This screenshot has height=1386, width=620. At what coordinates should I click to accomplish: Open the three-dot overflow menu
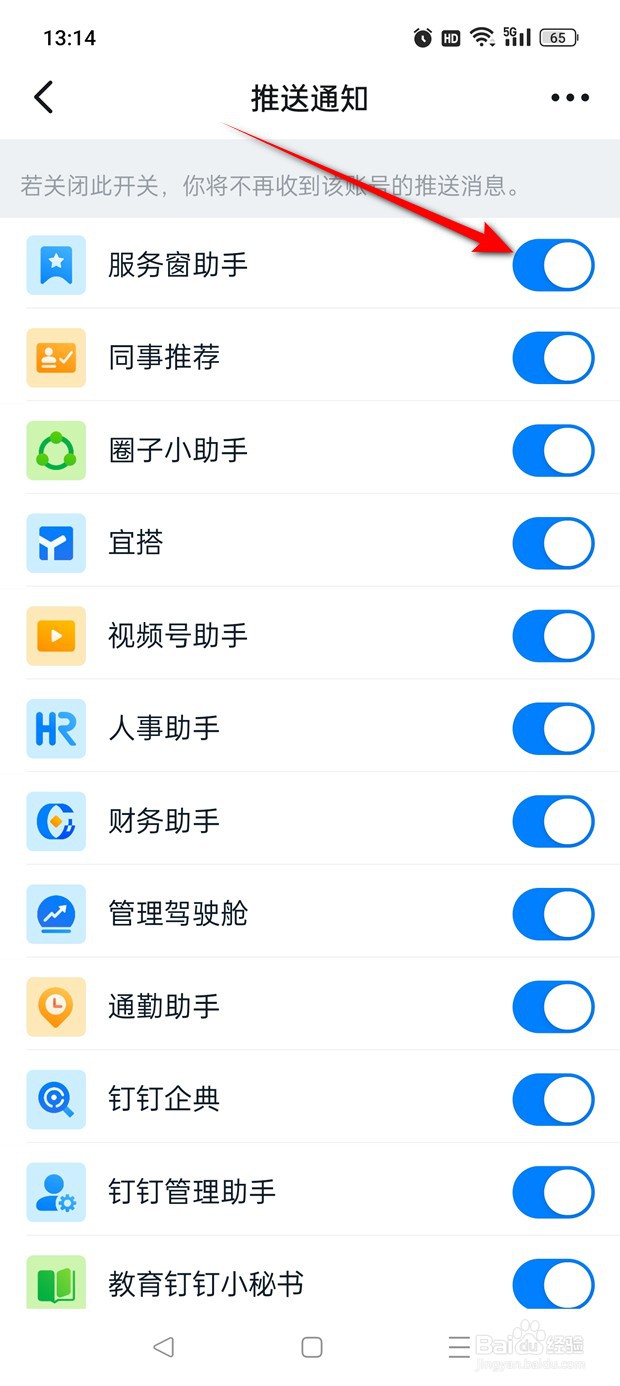pyautogui.click(x=570, y=97)
